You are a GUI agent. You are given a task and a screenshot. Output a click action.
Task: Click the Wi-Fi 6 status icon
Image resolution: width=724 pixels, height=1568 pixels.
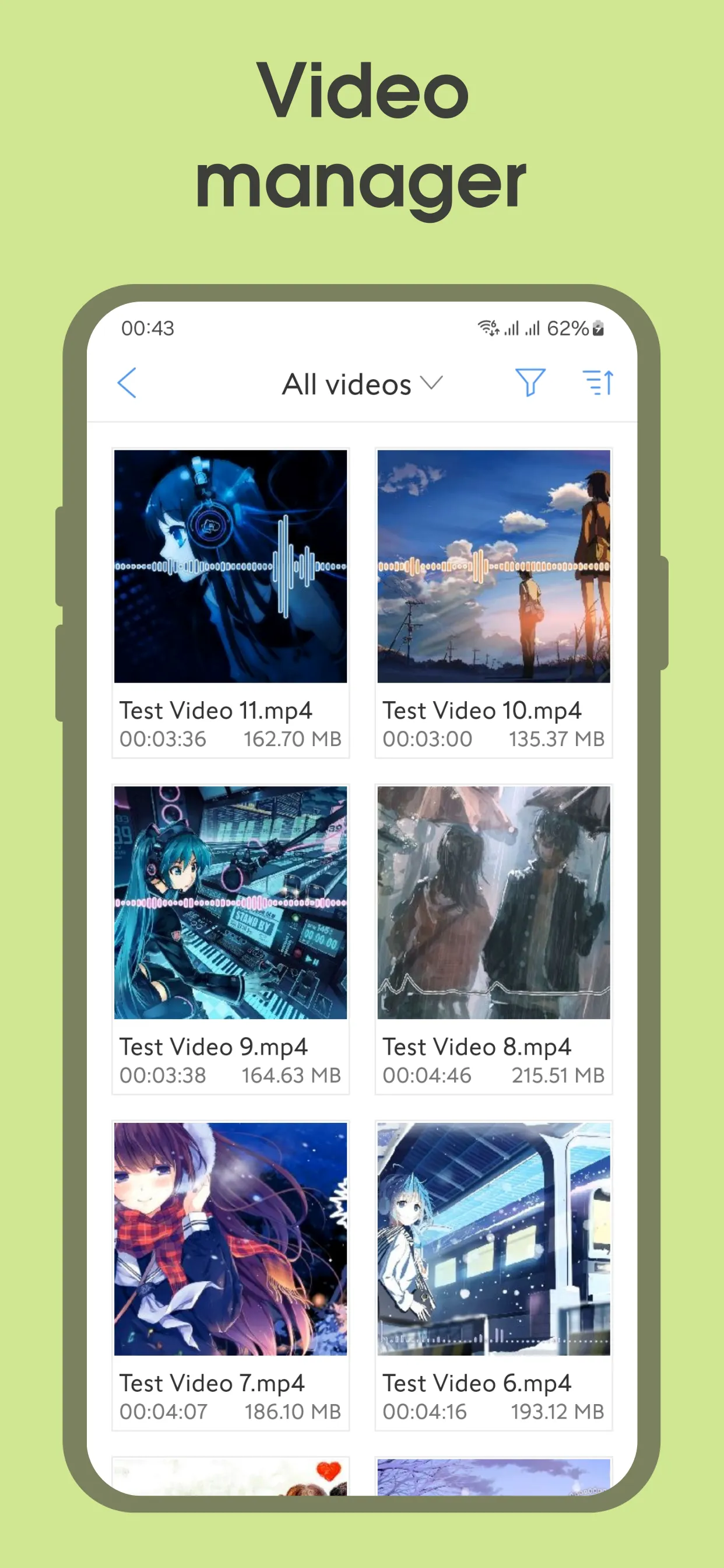click(487, 328)
